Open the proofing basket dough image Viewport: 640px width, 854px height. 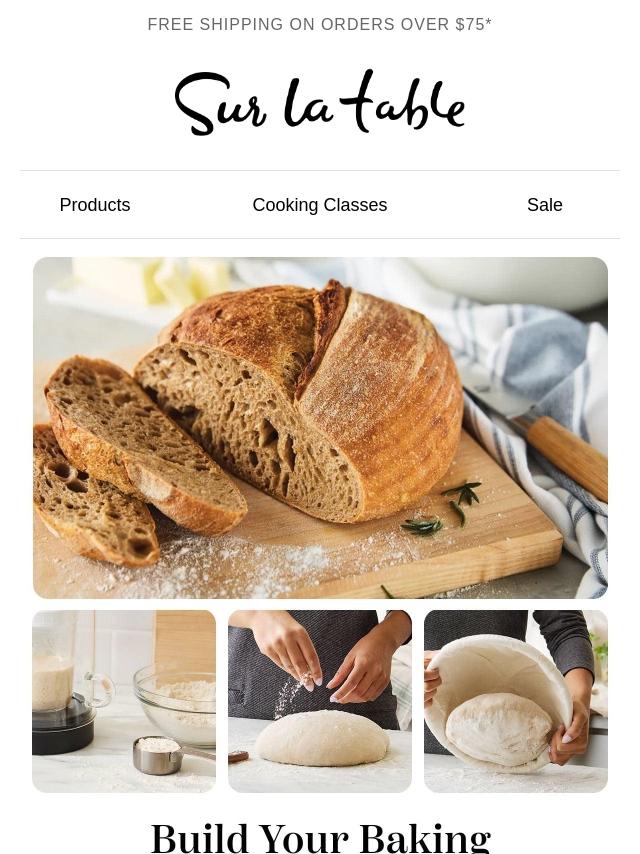point(516,702)
